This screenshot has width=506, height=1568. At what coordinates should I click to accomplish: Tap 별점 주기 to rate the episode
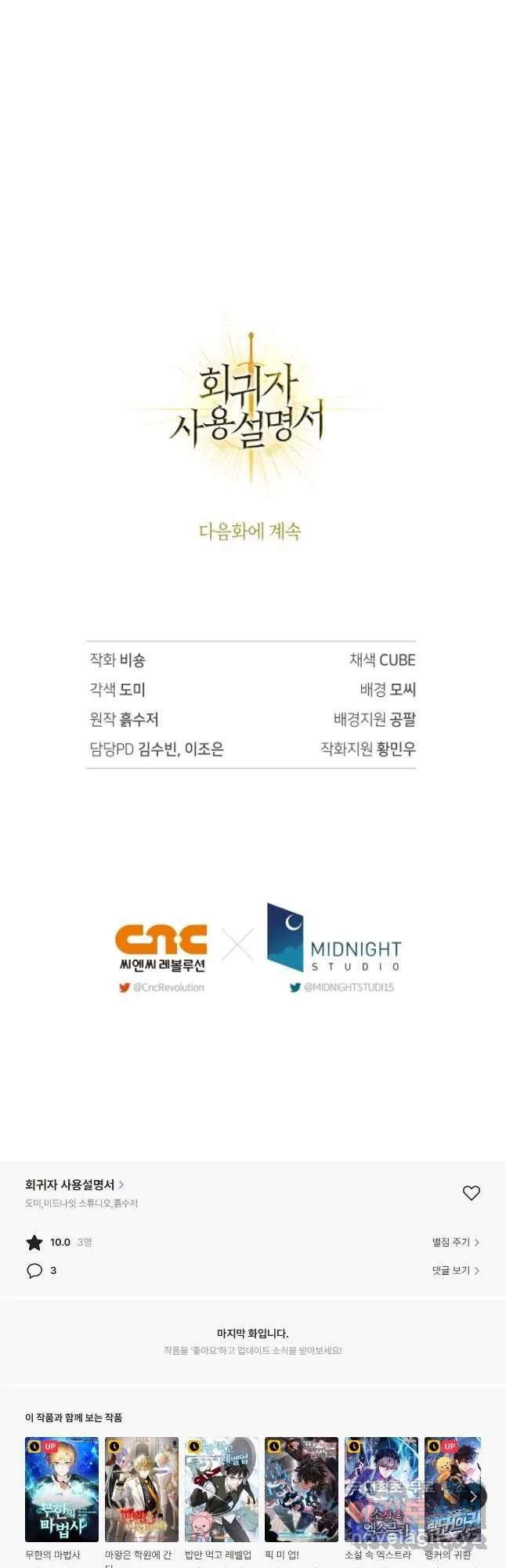(x=455, y=1242)
